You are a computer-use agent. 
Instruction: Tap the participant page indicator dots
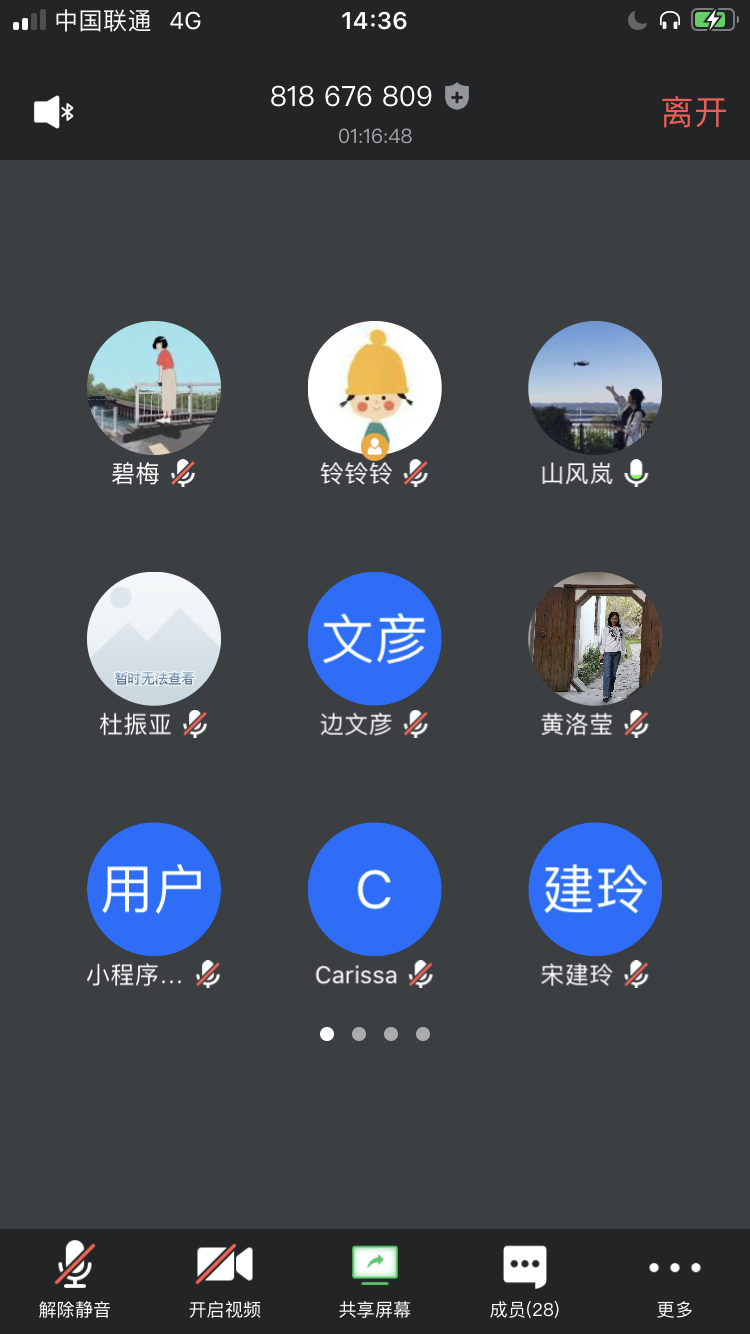coord(375,1034)
